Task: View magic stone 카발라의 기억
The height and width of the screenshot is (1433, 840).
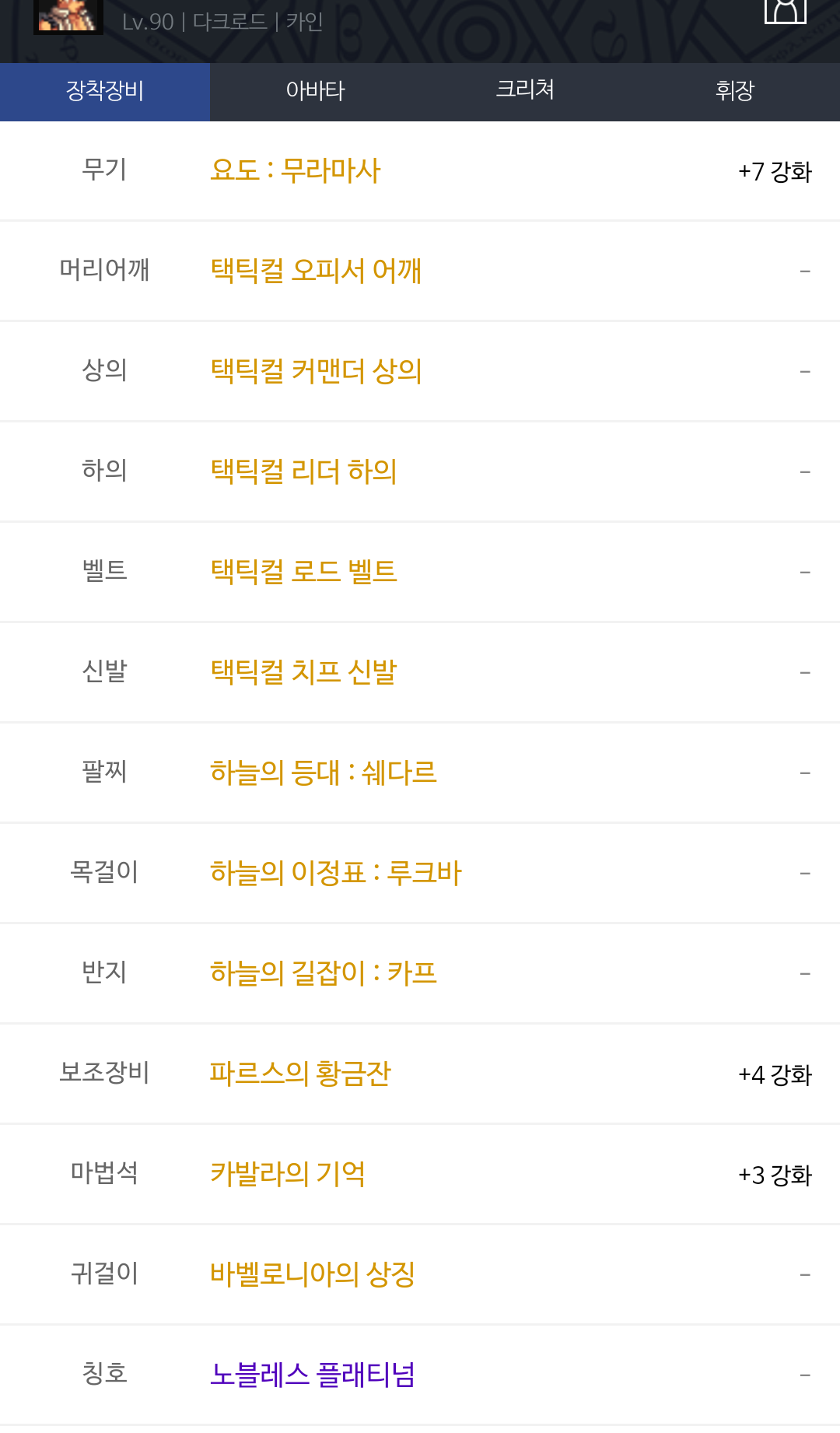Action: (x=288, y=1174)
